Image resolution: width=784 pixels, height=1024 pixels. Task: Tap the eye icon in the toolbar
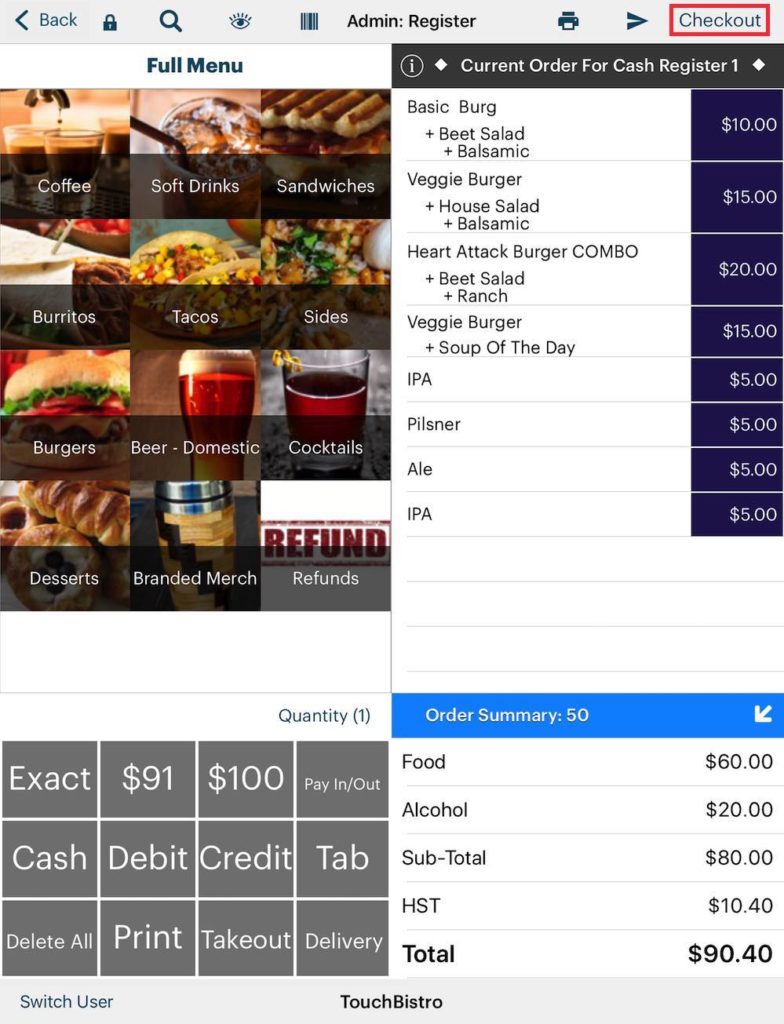tap(239, 20)
